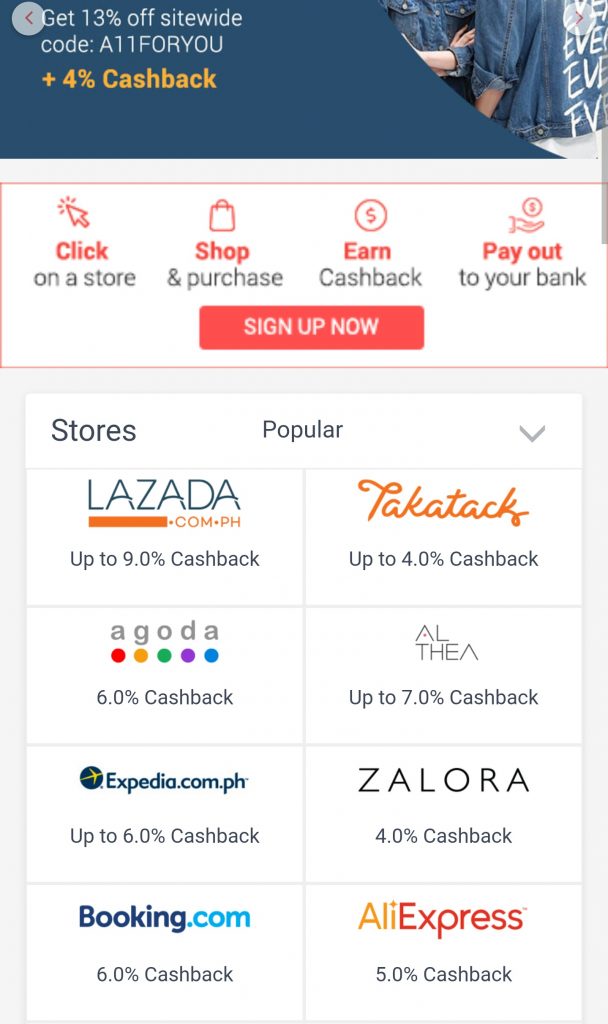The width and height of the screenshot is (608, 1024).
Task: Open the AliExpress store card
Action: tap(443, 952)
